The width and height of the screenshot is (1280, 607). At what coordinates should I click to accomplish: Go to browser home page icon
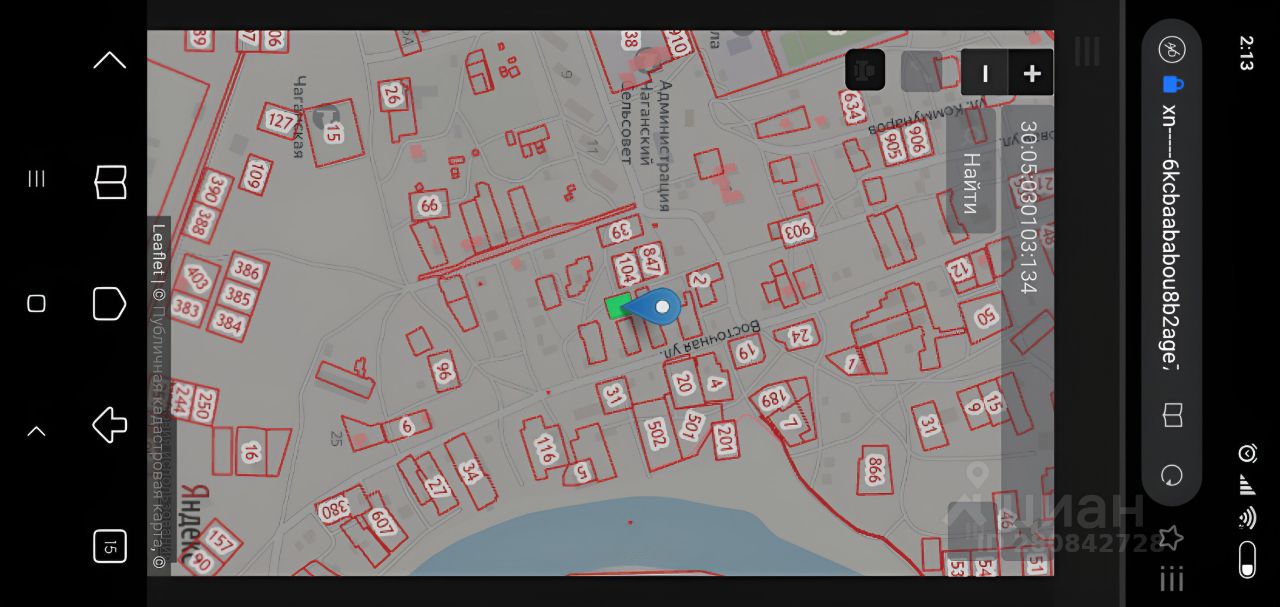pos(110,303)
